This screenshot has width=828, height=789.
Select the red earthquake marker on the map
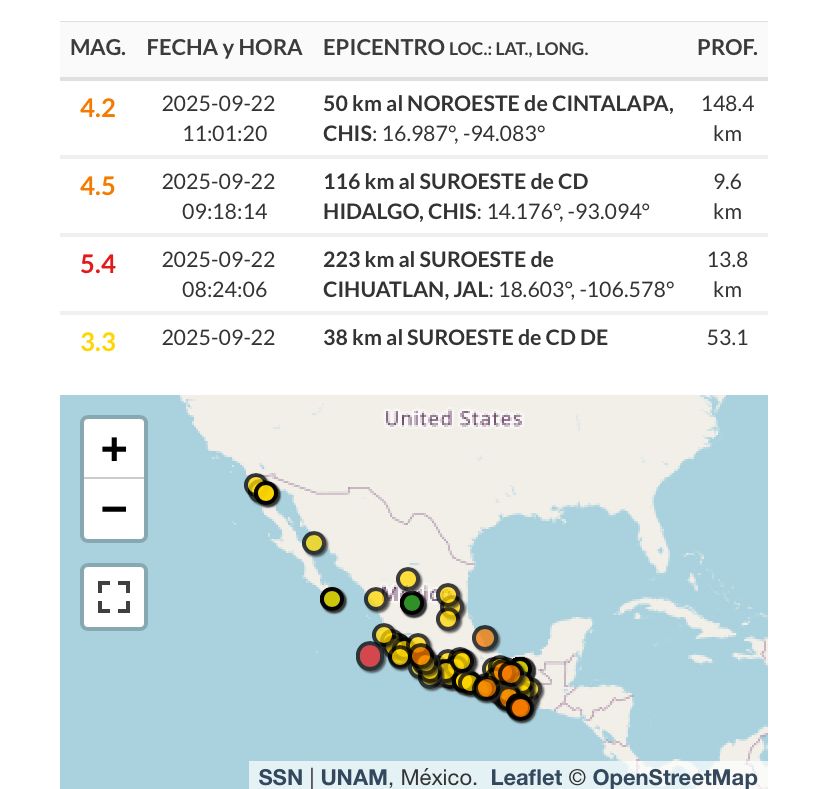(x=369, y=655)
